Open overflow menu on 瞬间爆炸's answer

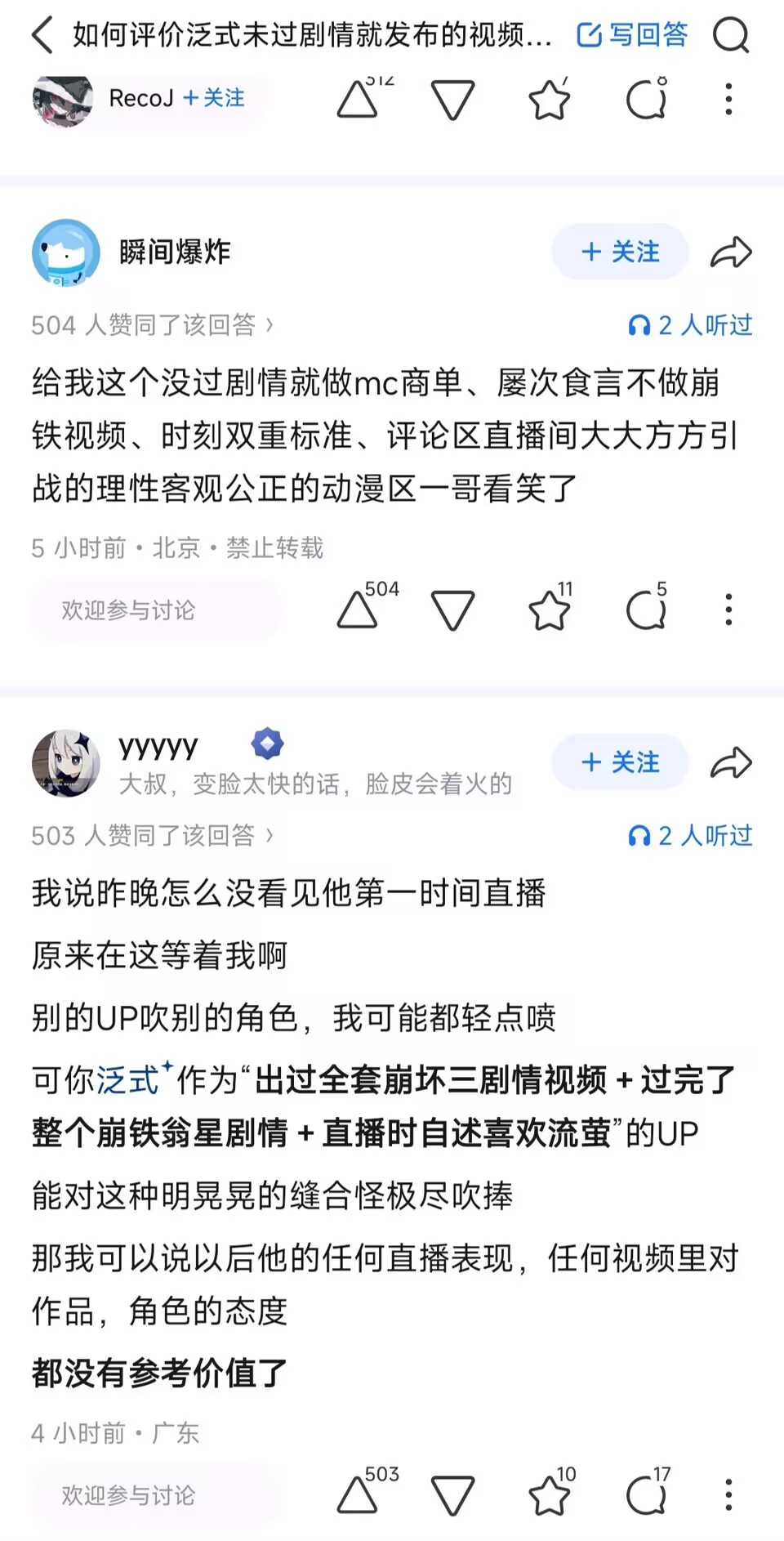pyautogui.click(x=728, y=610)
